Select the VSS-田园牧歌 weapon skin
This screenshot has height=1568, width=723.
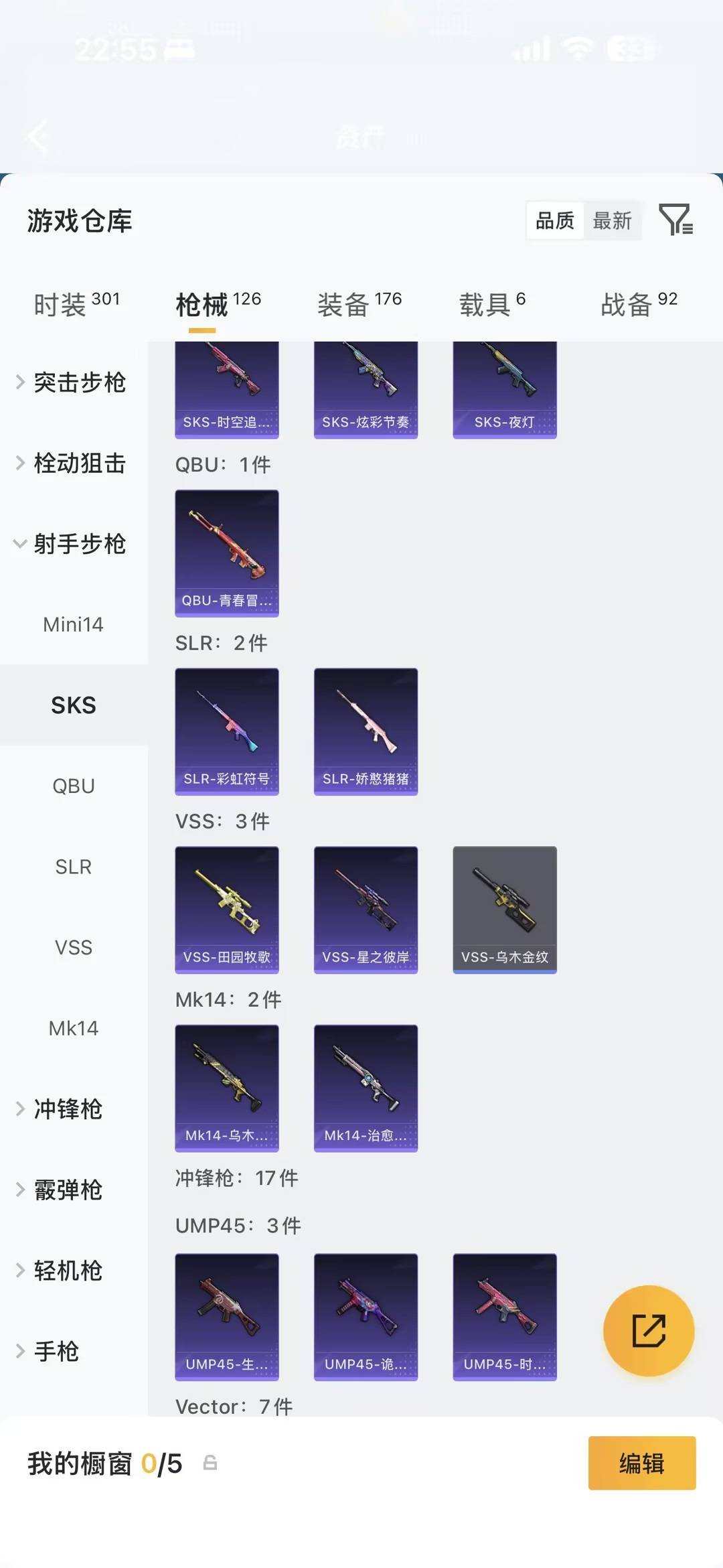(227, 909)
